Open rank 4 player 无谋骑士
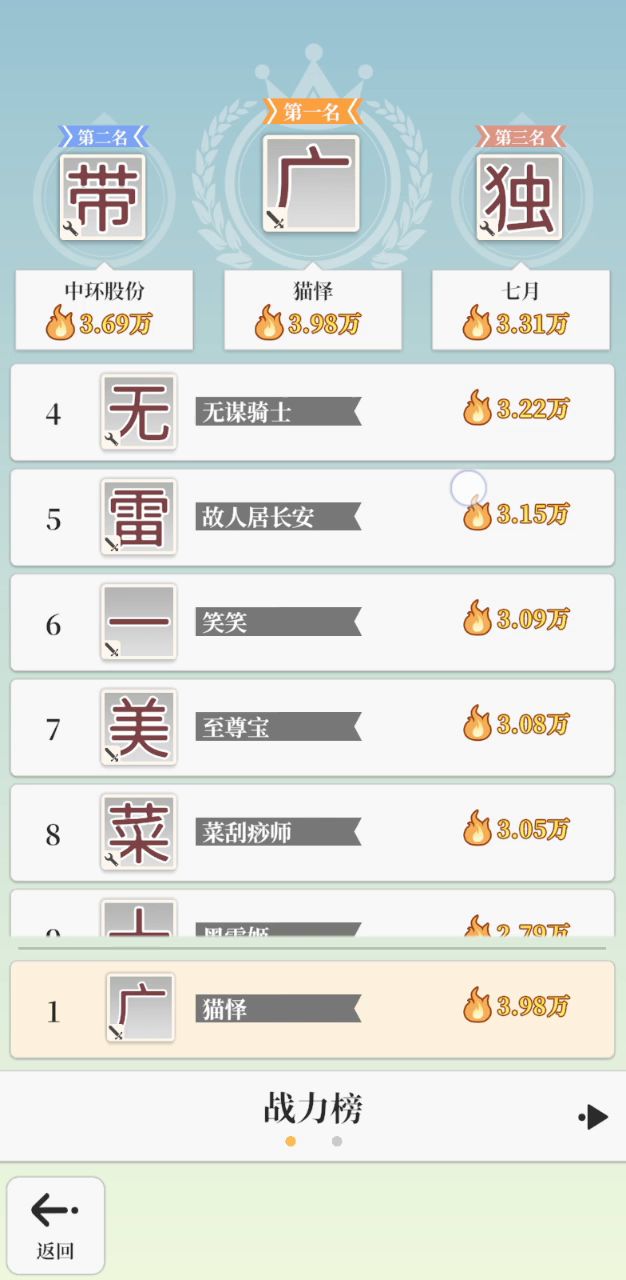626x1280 pixels. coord(312,412)
